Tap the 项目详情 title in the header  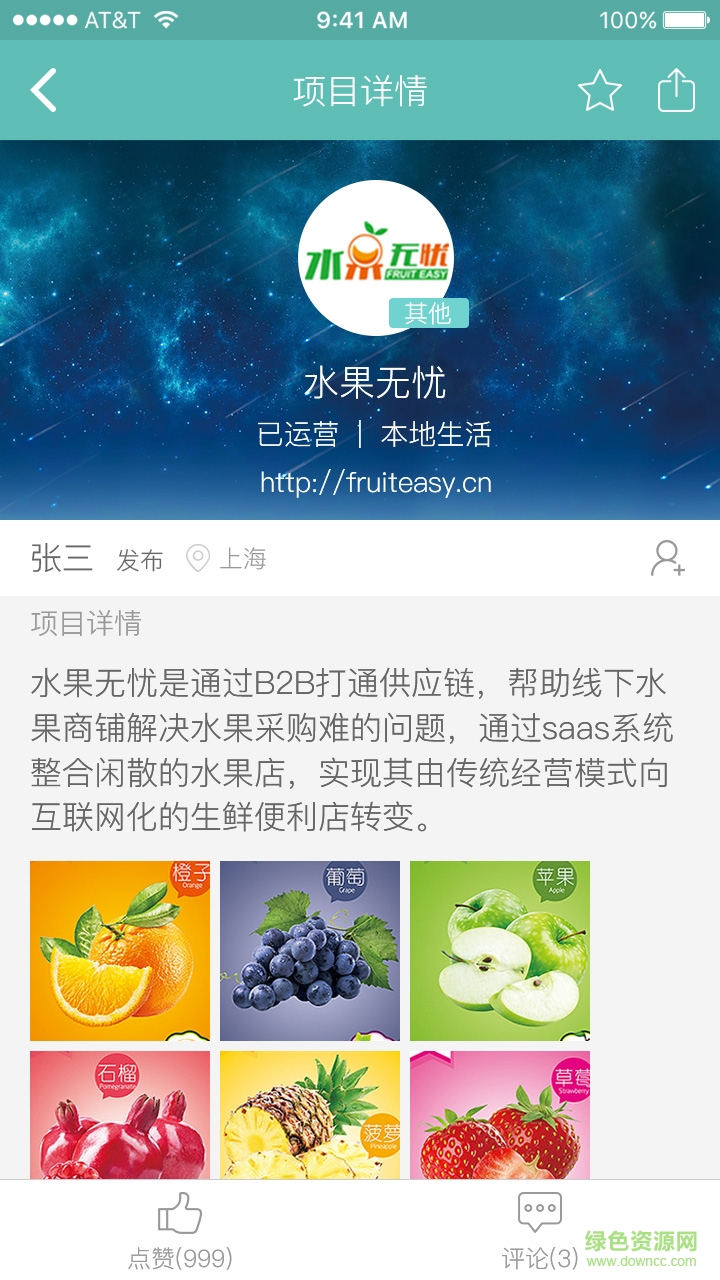click(x=360, y=89)
